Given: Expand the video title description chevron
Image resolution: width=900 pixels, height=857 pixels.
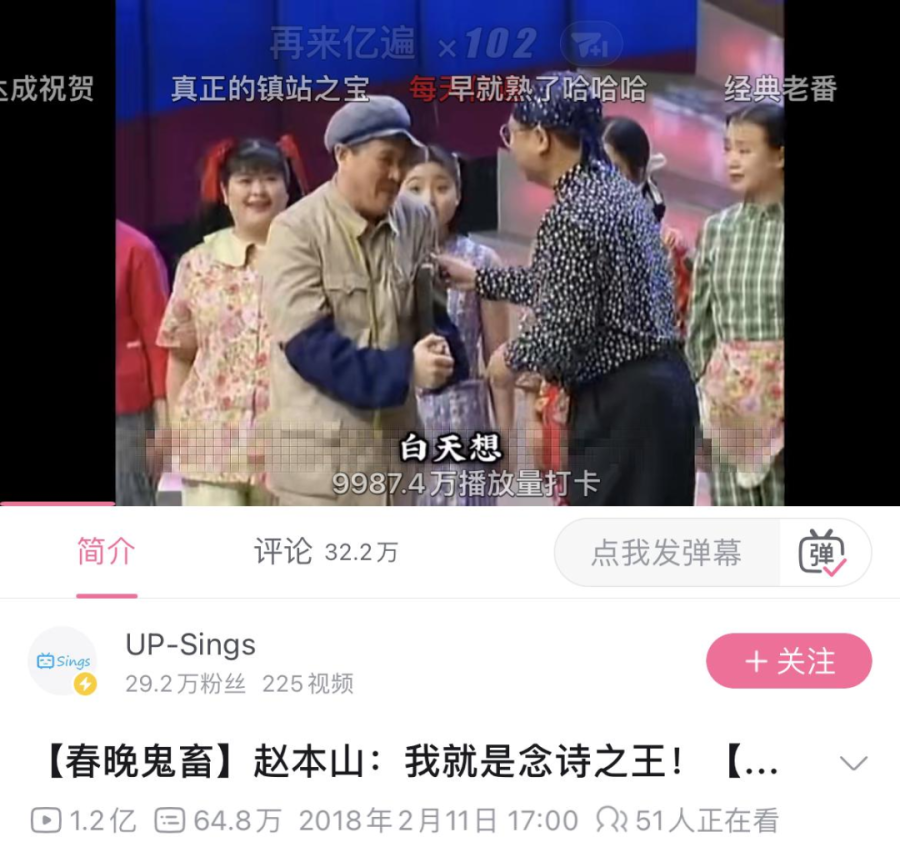Looking at the screenshot, I should click(853, 764).
